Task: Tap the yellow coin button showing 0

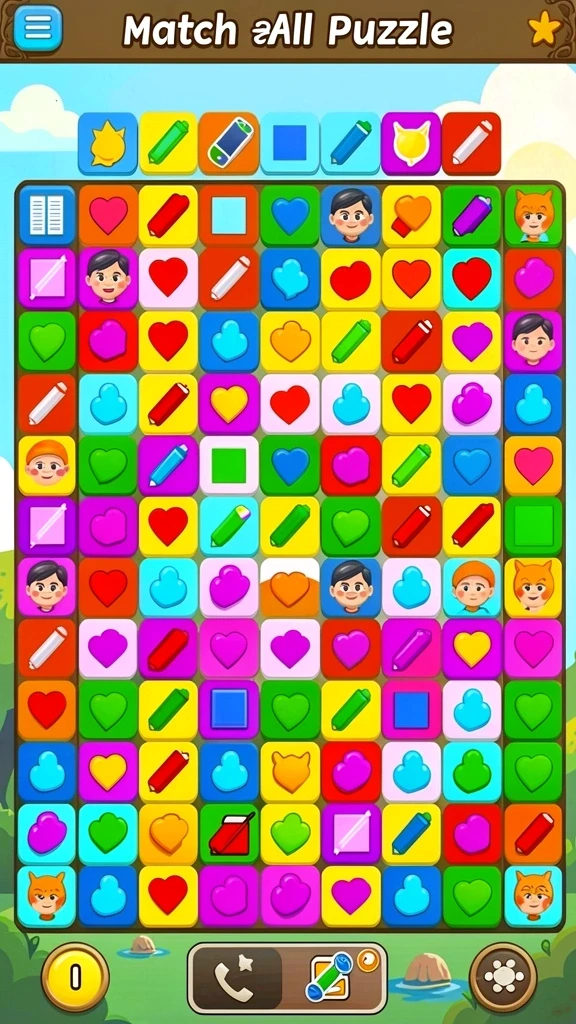Action: 75,977
